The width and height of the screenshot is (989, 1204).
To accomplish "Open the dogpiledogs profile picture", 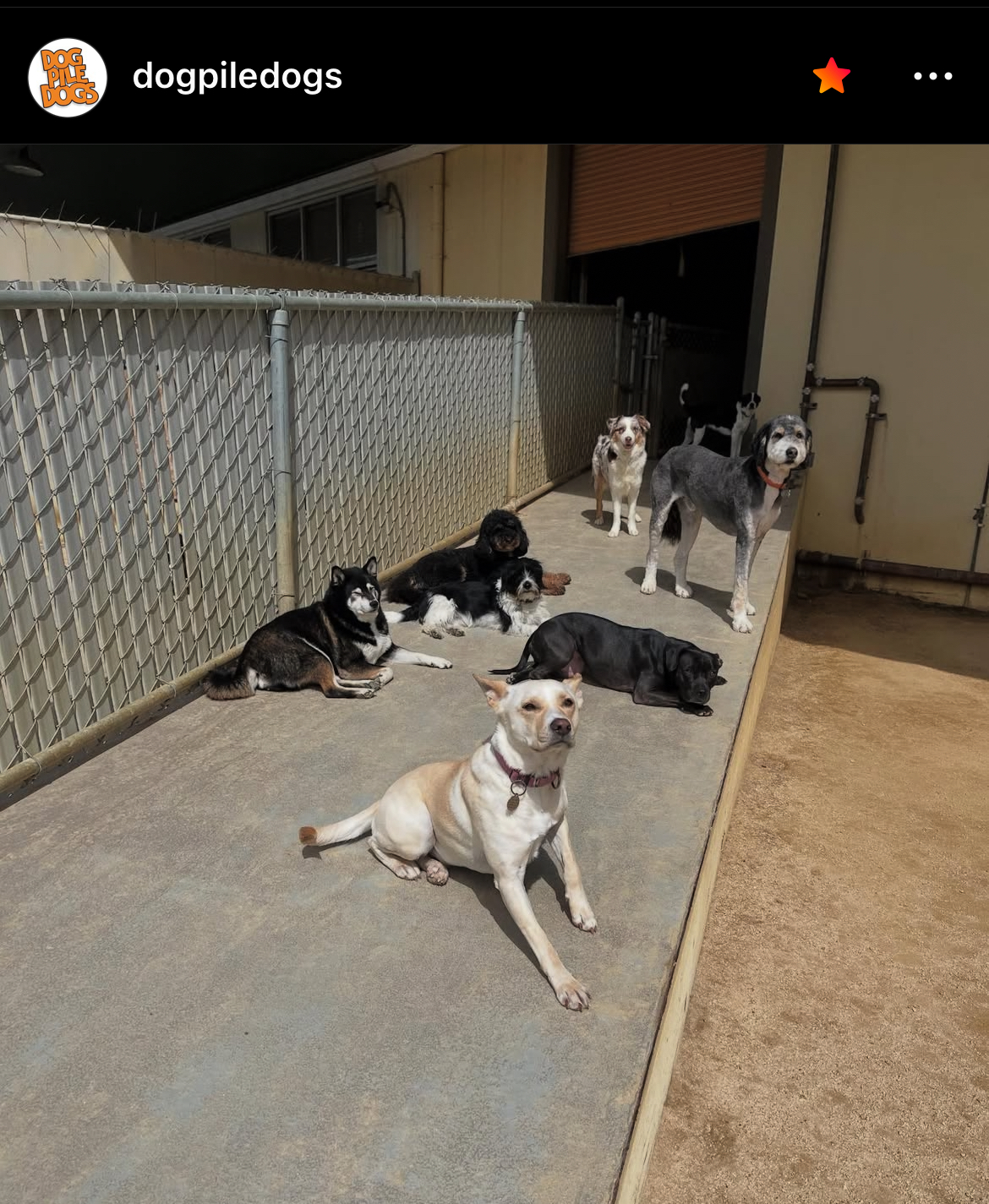I will pyautogui.click(x=68, y=77).
